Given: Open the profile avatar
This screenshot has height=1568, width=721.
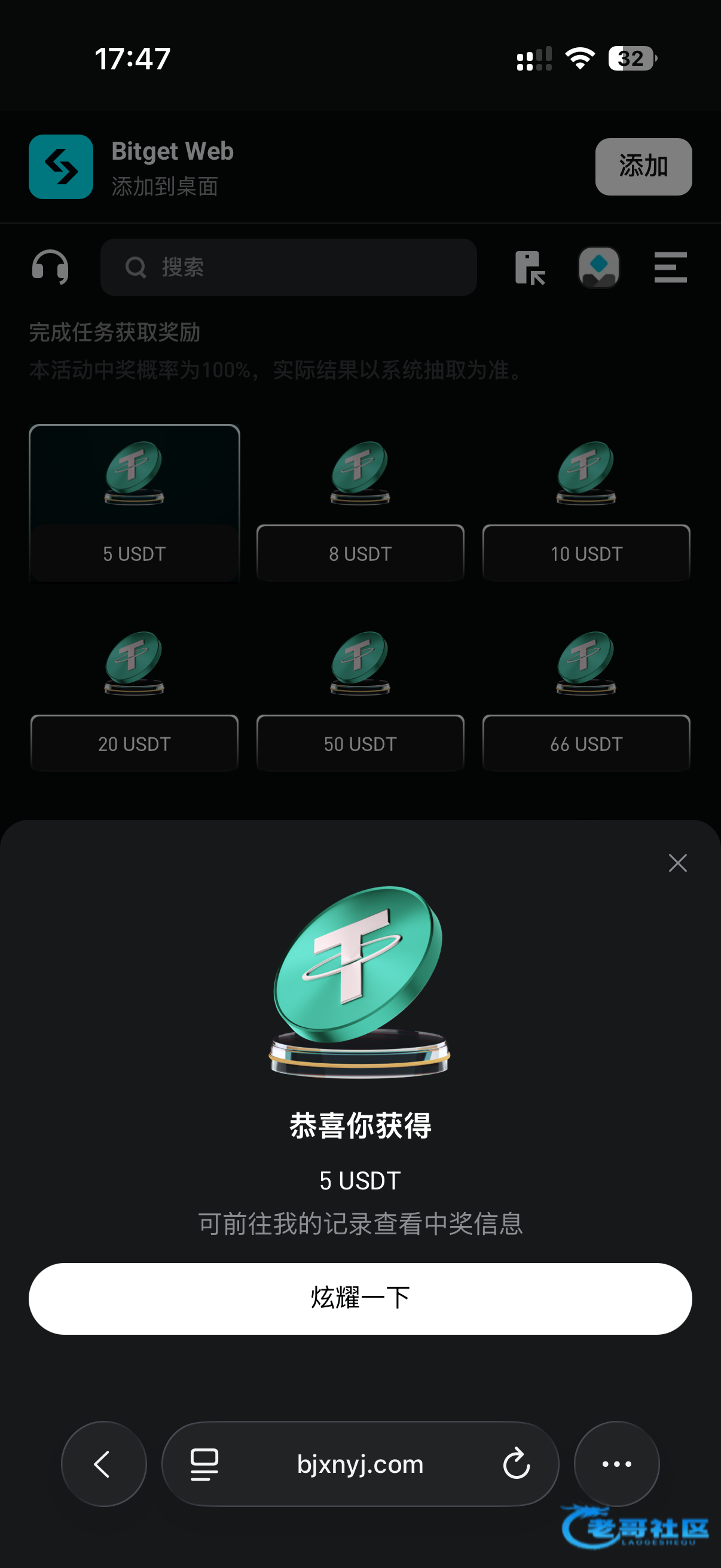Looking at the screenshot, I should [x=598, y=267].
